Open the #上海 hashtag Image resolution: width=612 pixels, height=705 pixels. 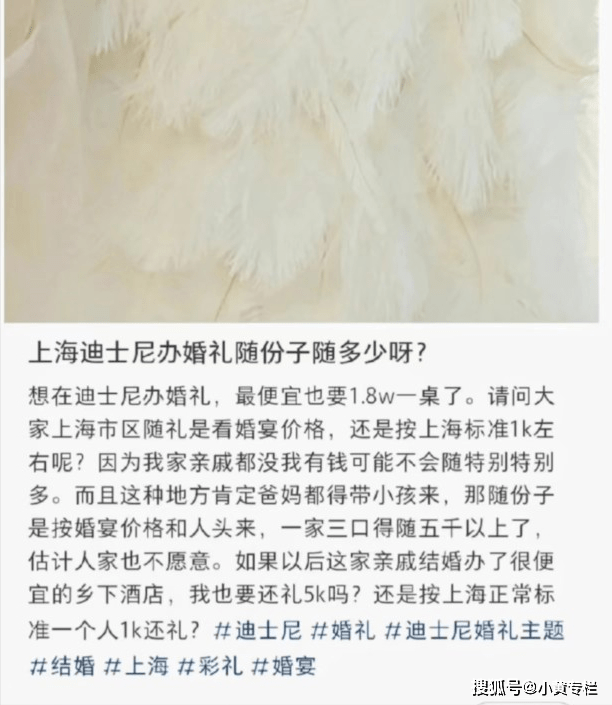(x=139, y=665)
